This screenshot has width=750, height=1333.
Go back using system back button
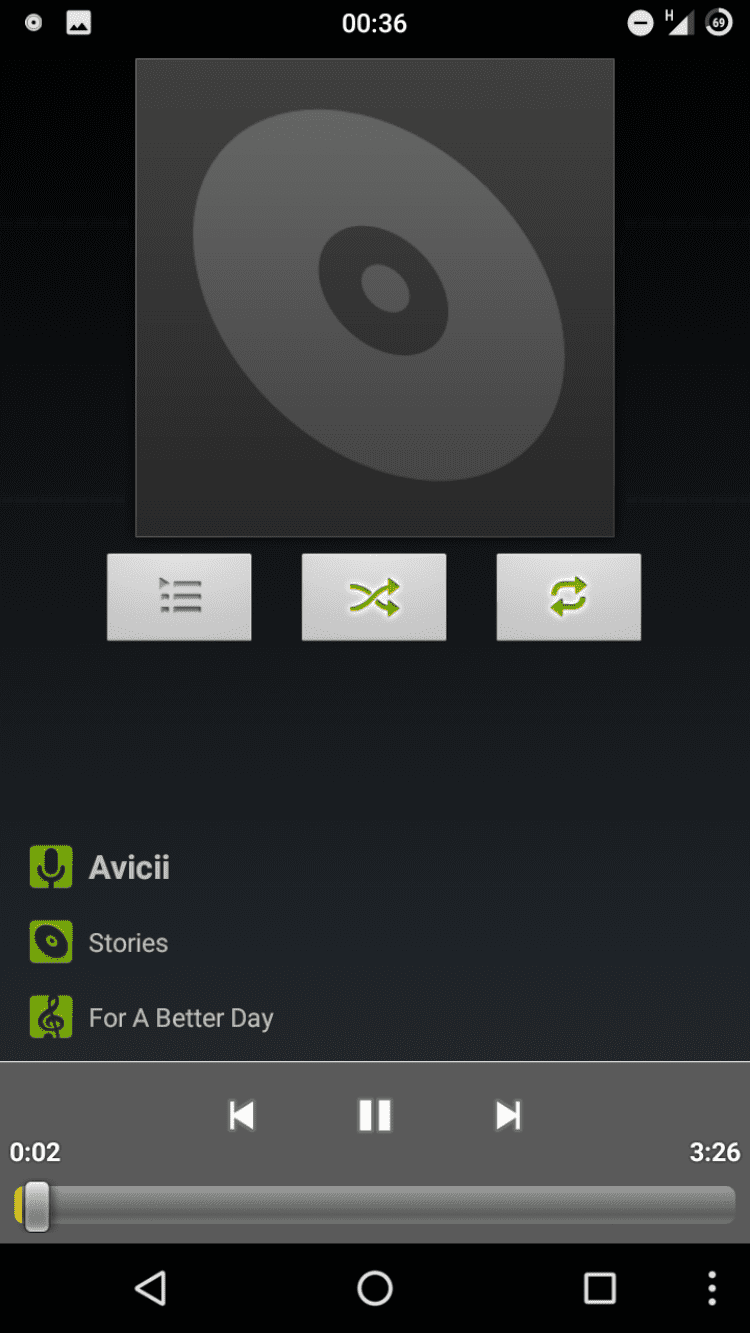150,1288
